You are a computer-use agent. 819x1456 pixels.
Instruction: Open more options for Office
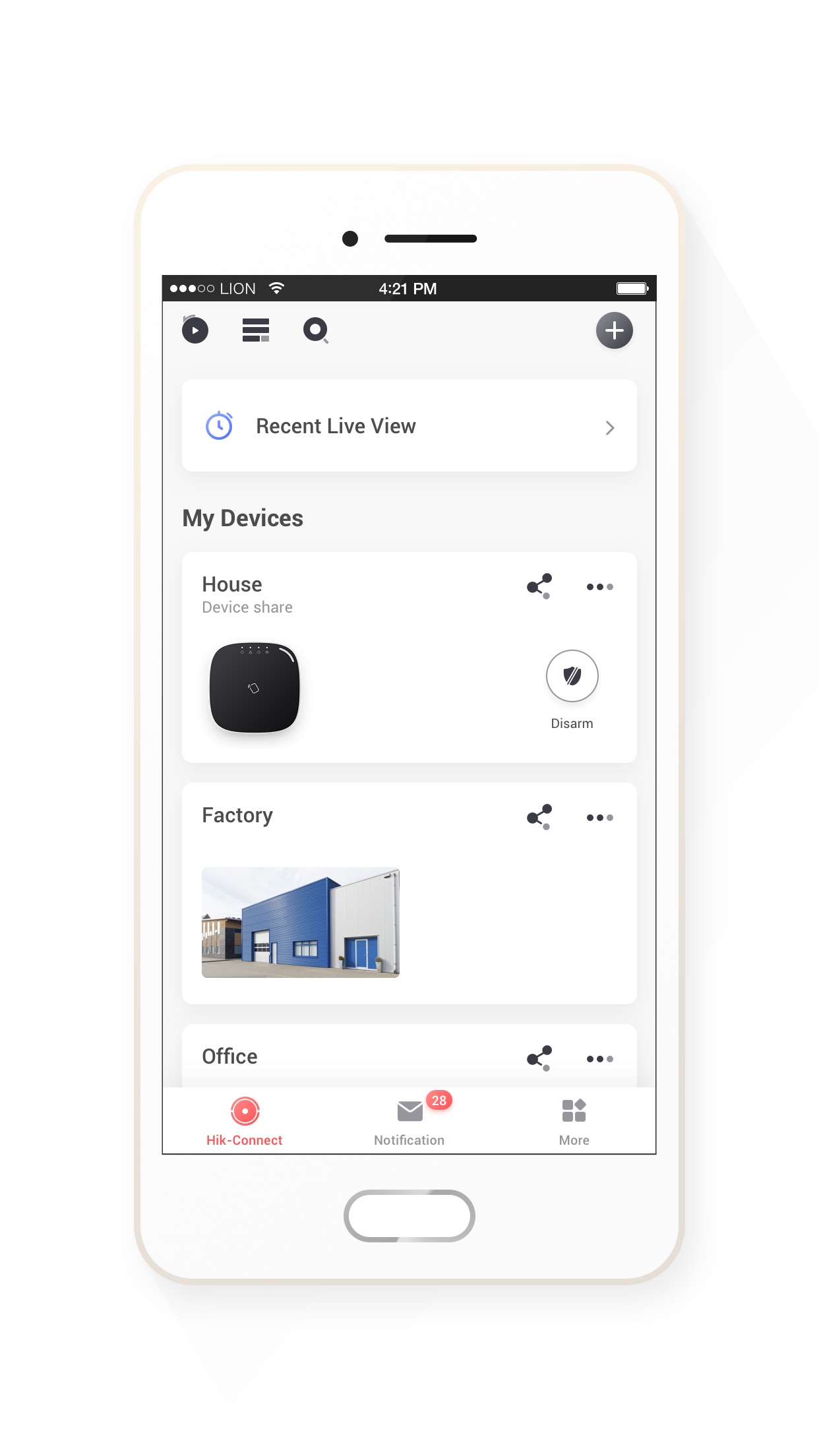(x=599, y=1058)
